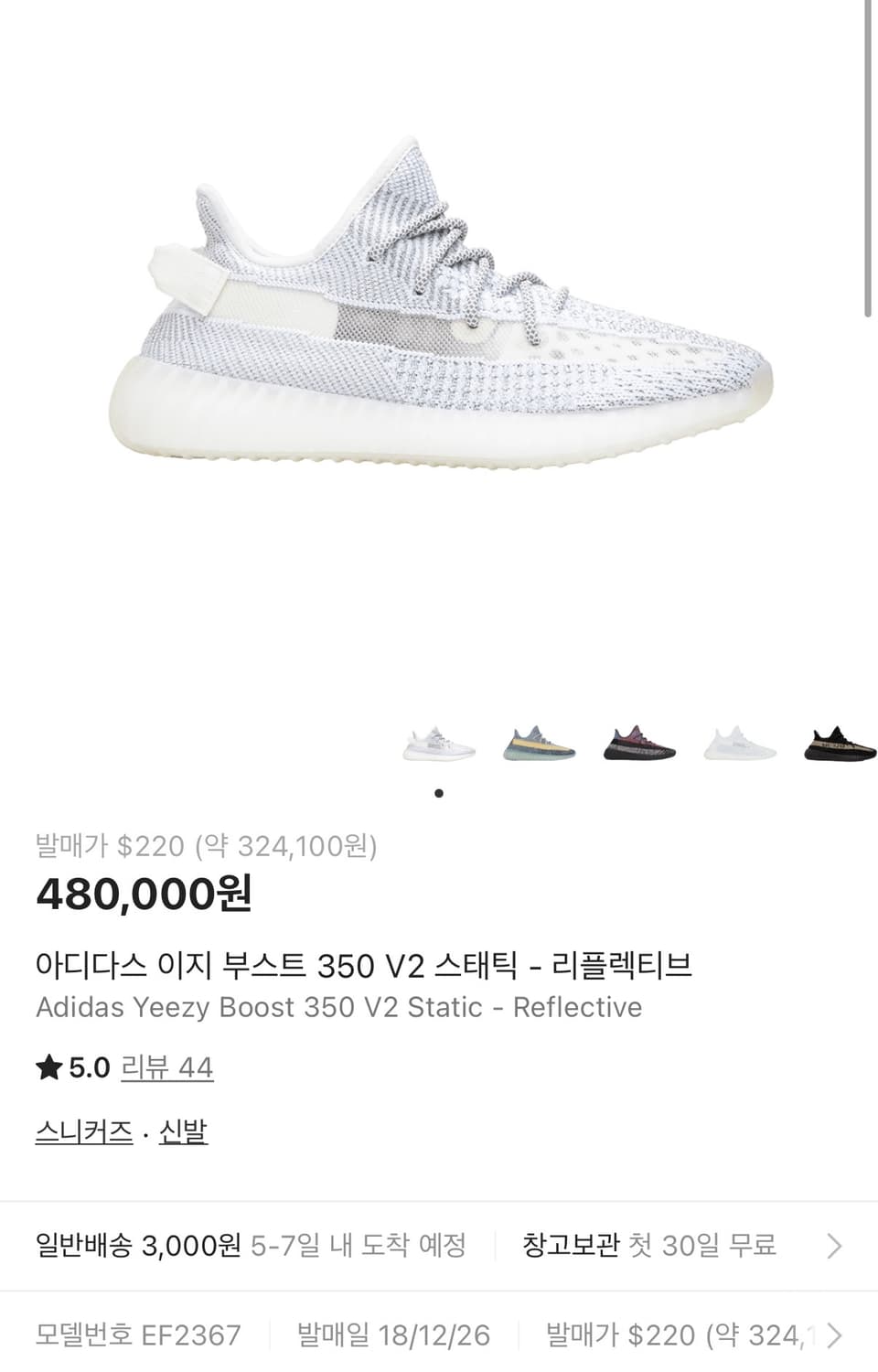Select the dark maroon Yeezy colorway thumbnail
This screenshot has width=878, height=1372.
click(638, 743)
